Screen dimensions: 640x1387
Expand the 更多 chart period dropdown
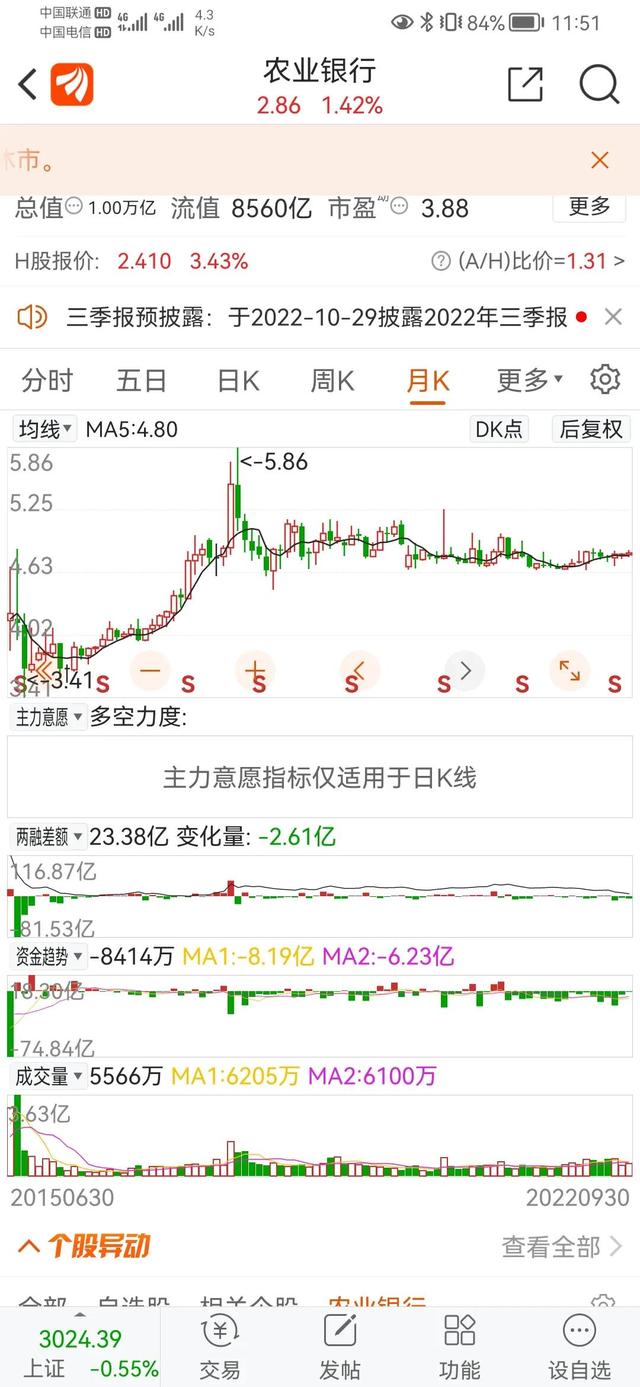[529, 381]
